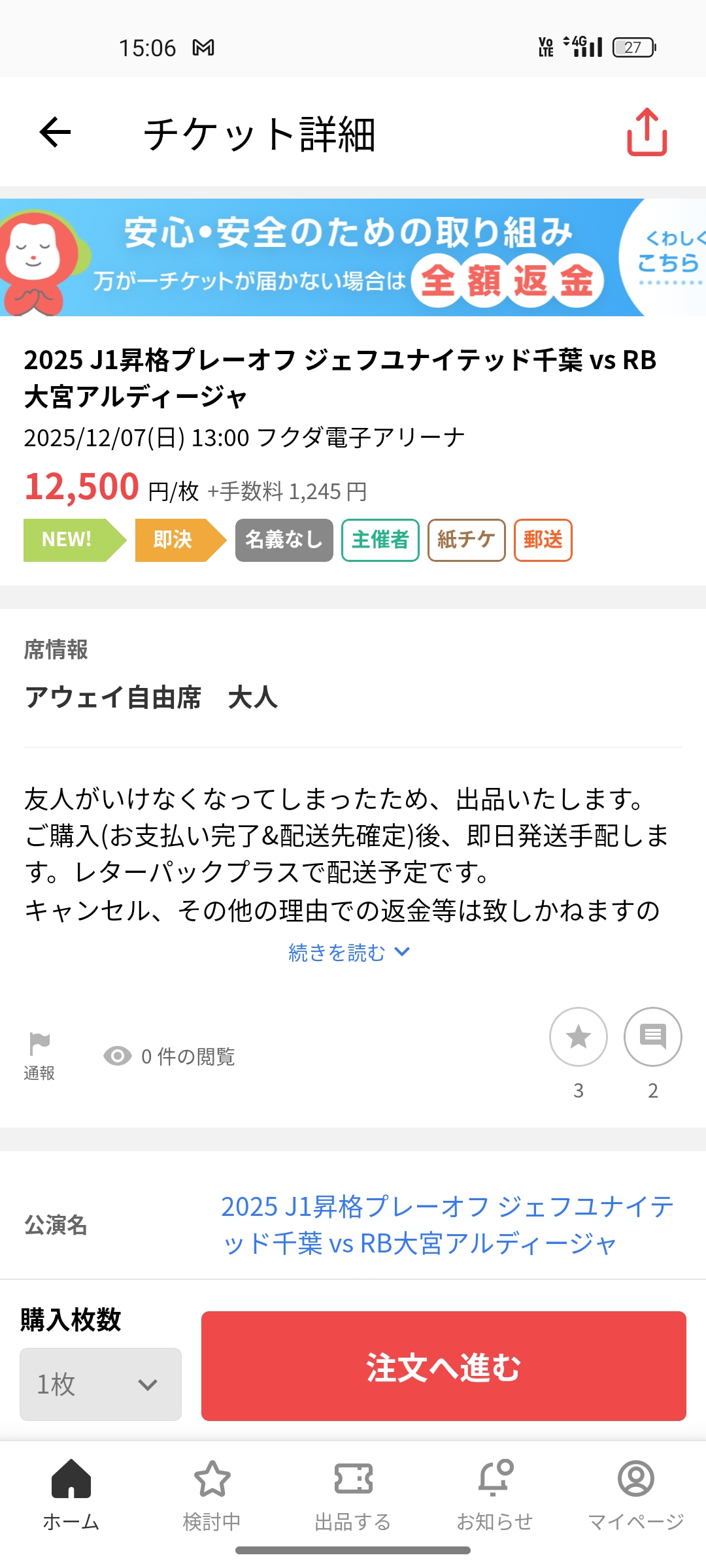706x1568 pixels.
Task: Add ticket to favorites with the star
Action: coord(578,1037)
